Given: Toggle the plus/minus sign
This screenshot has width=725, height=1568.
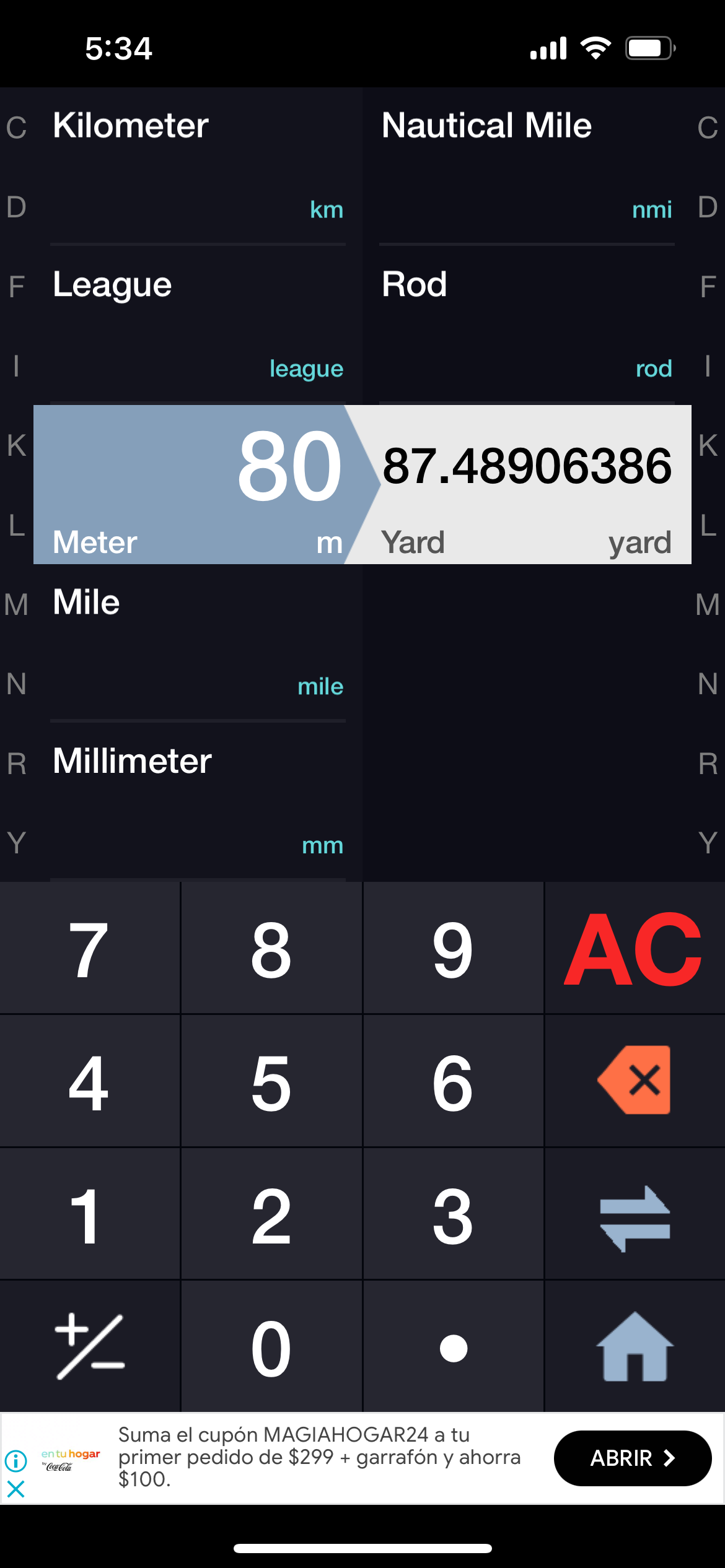Looking at the screenshot, I should pyautogui.click(x=90, y=1347).
